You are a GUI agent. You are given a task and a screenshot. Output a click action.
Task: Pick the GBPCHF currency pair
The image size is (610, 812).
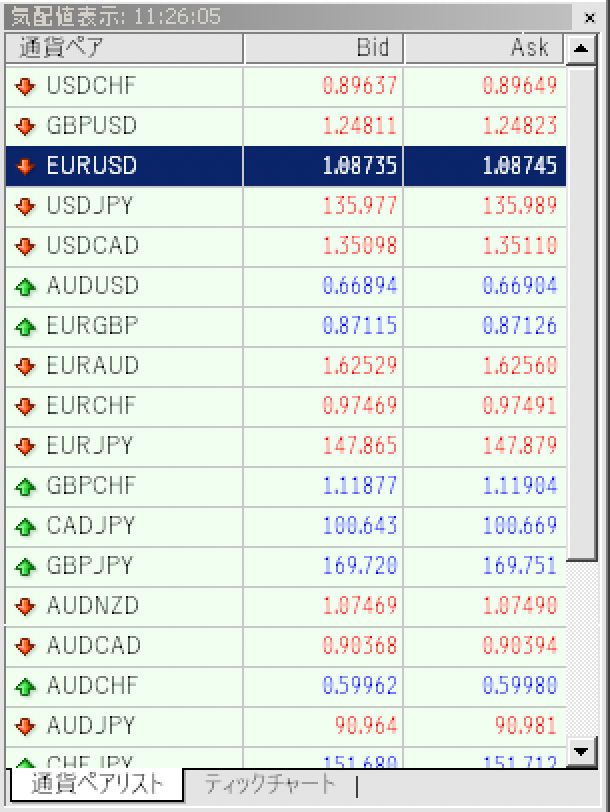92,486
